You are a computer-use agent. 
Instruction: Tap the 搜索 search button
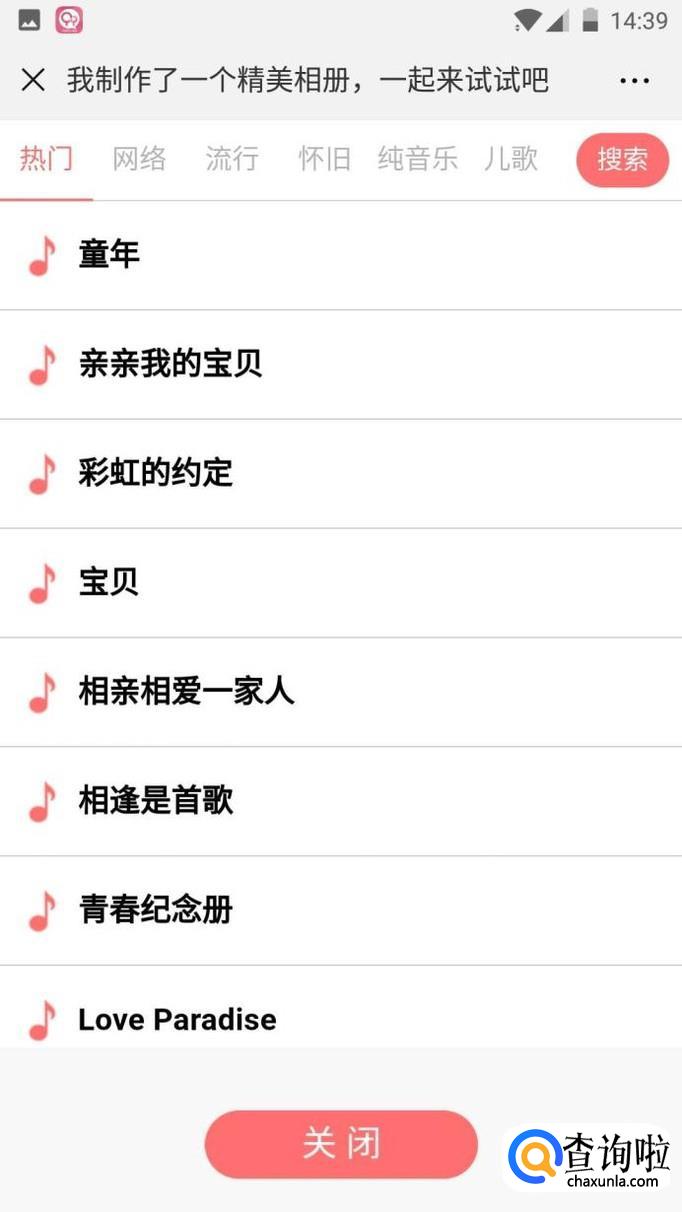622,160
